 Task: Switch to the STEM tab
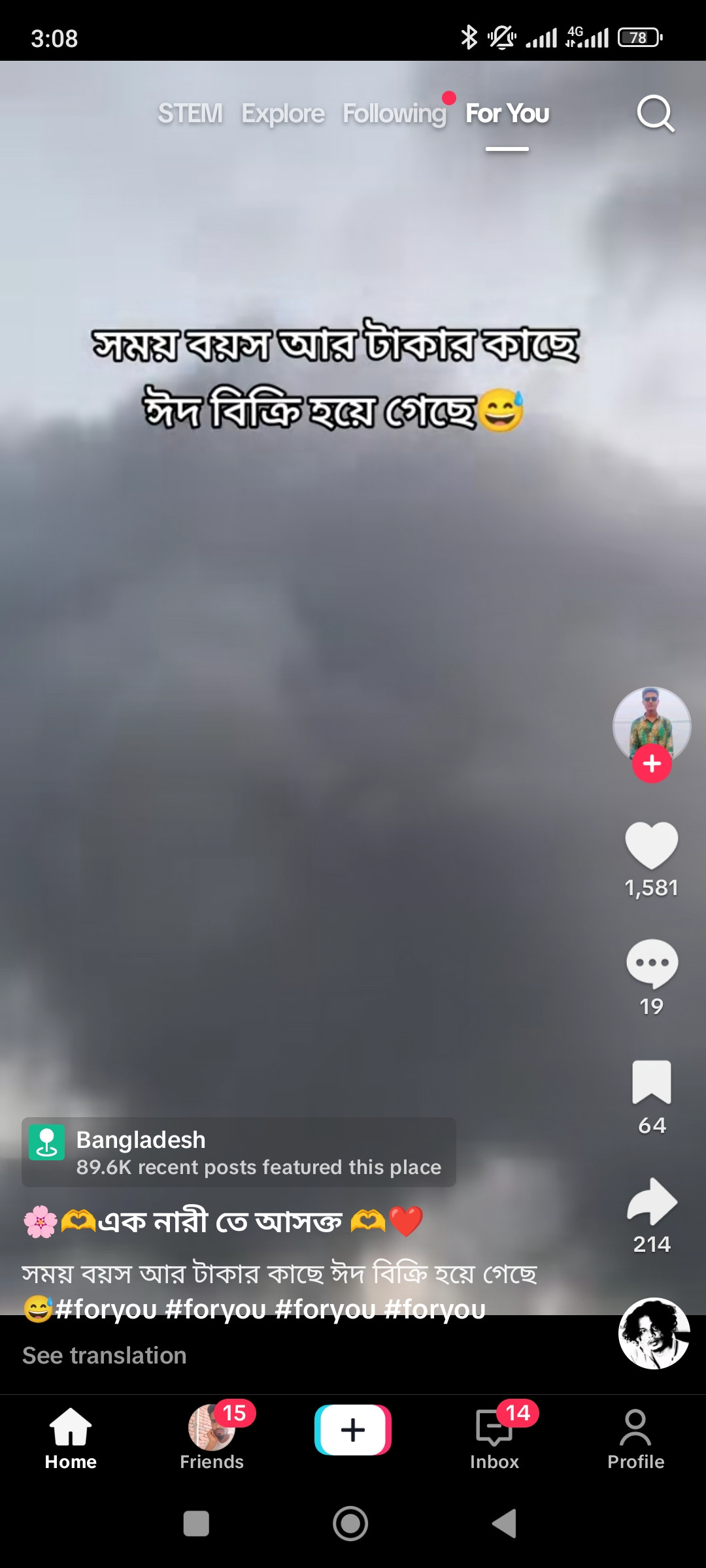point(190,114)
